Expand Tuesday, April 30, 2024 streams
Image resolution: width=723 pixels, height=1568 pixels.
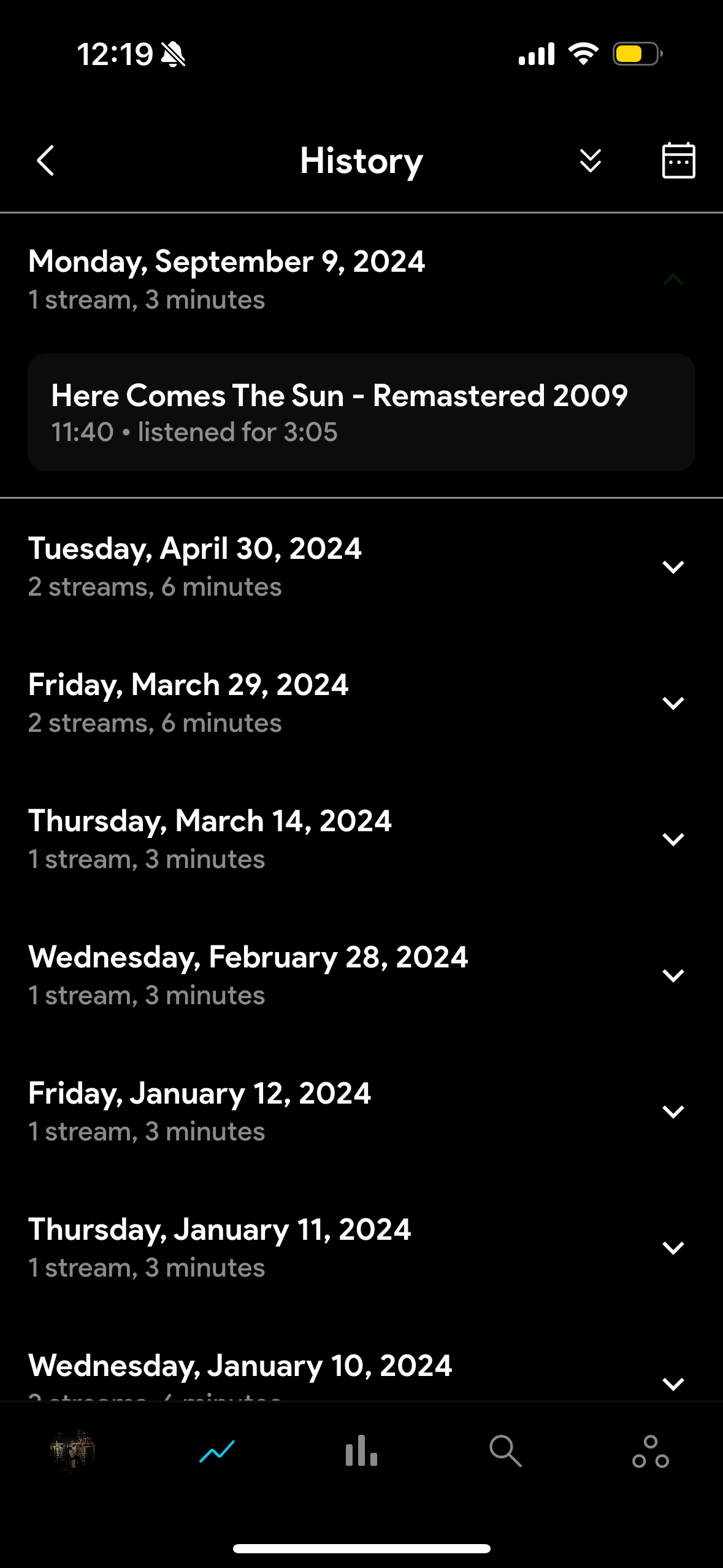point(673,567)
